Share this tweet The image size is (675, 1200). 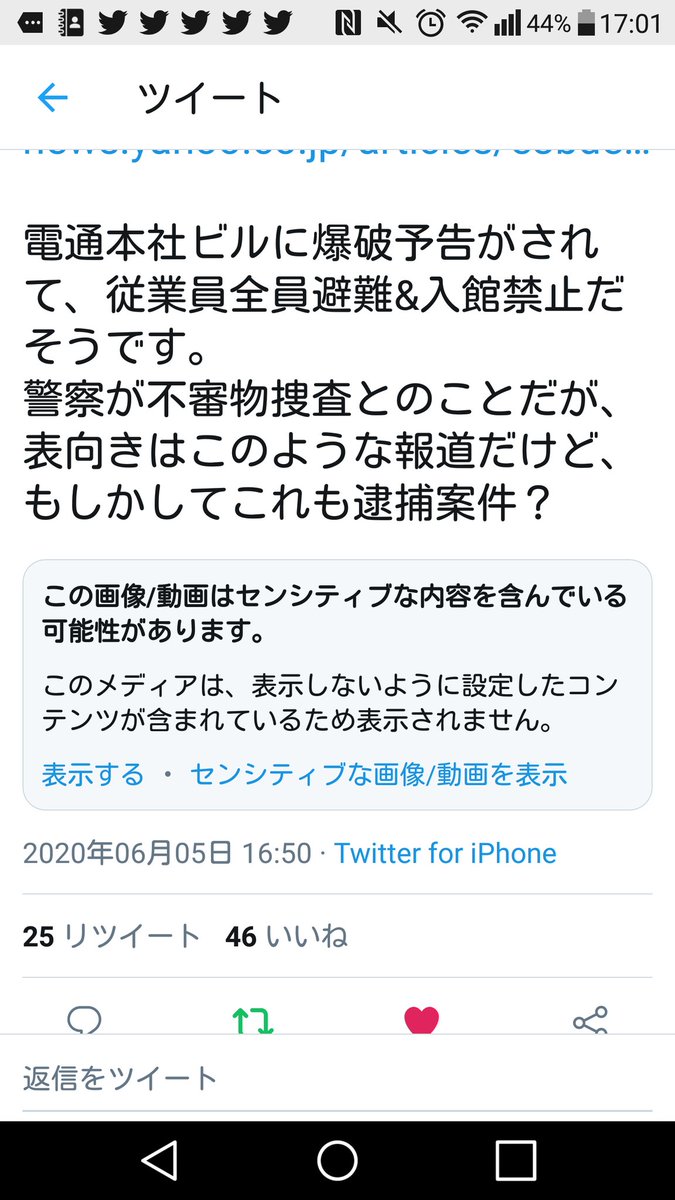pyautogui.click(x=590, y=1020)
